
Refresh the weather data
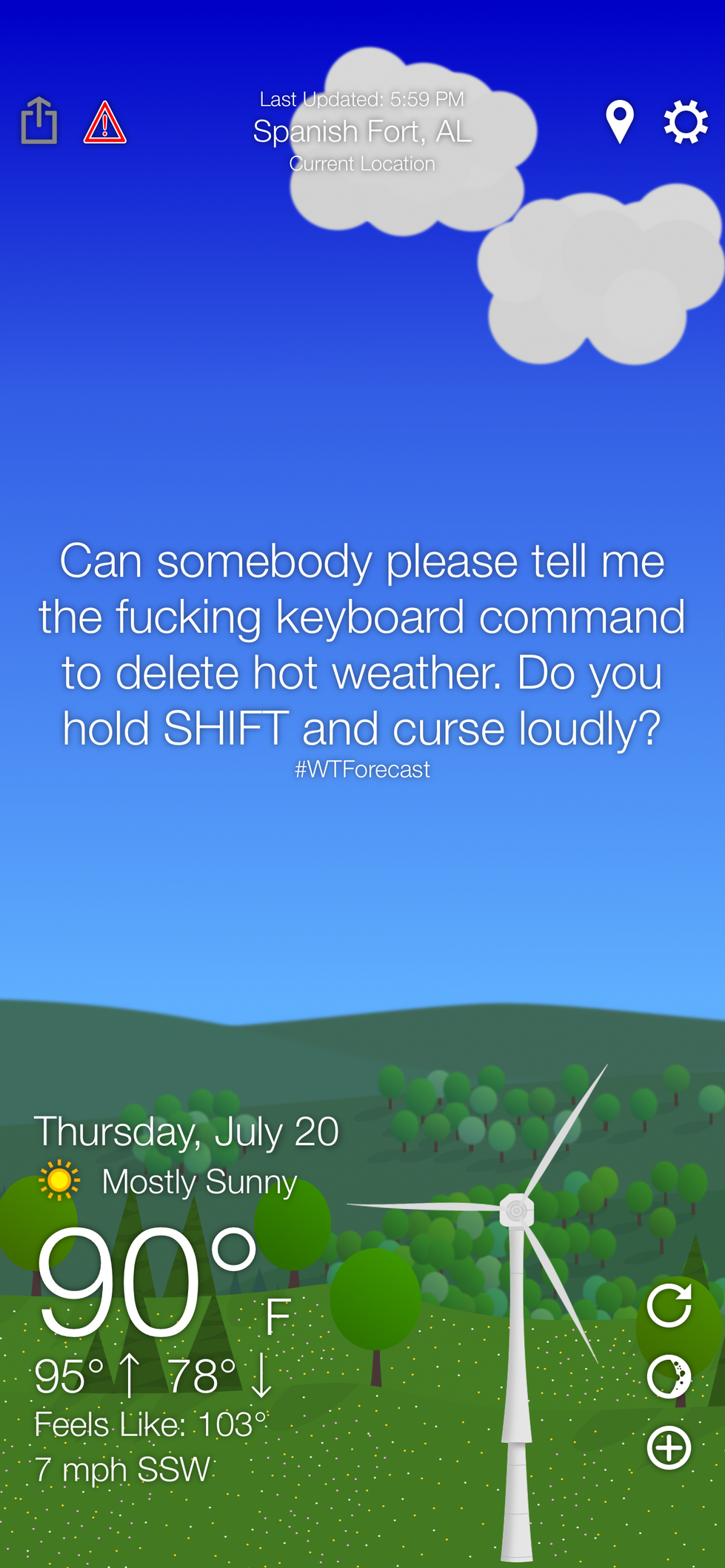[669, 1306]
